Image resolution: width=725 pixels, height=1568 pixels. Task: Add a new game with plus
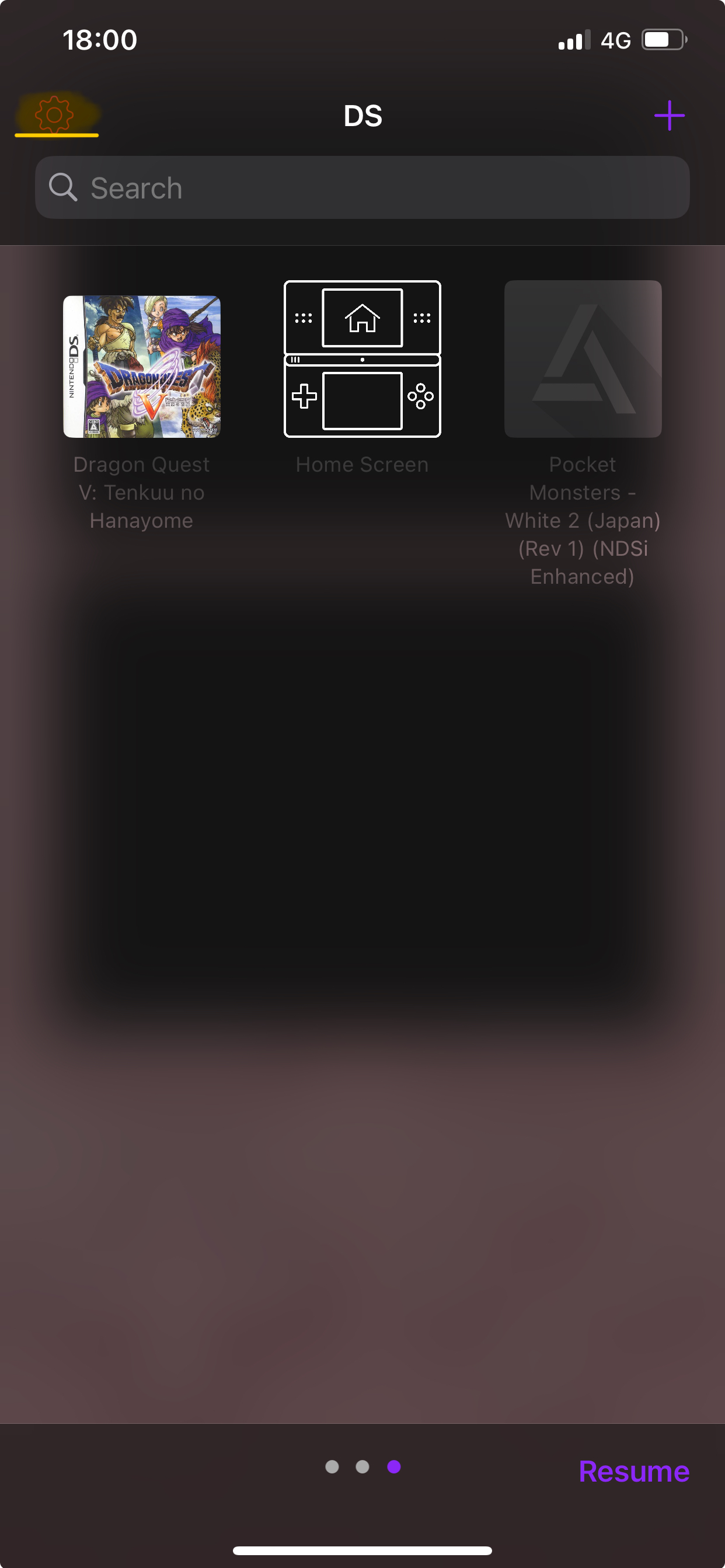(669, 116)
